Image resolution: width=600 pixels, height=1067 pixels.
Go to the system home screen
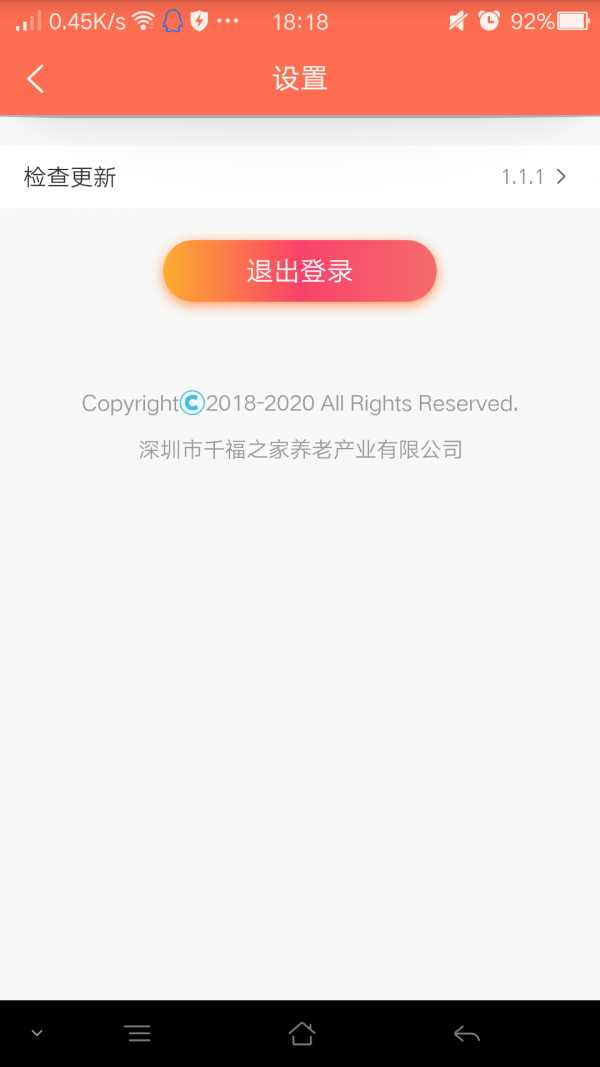pos(301,1033)
